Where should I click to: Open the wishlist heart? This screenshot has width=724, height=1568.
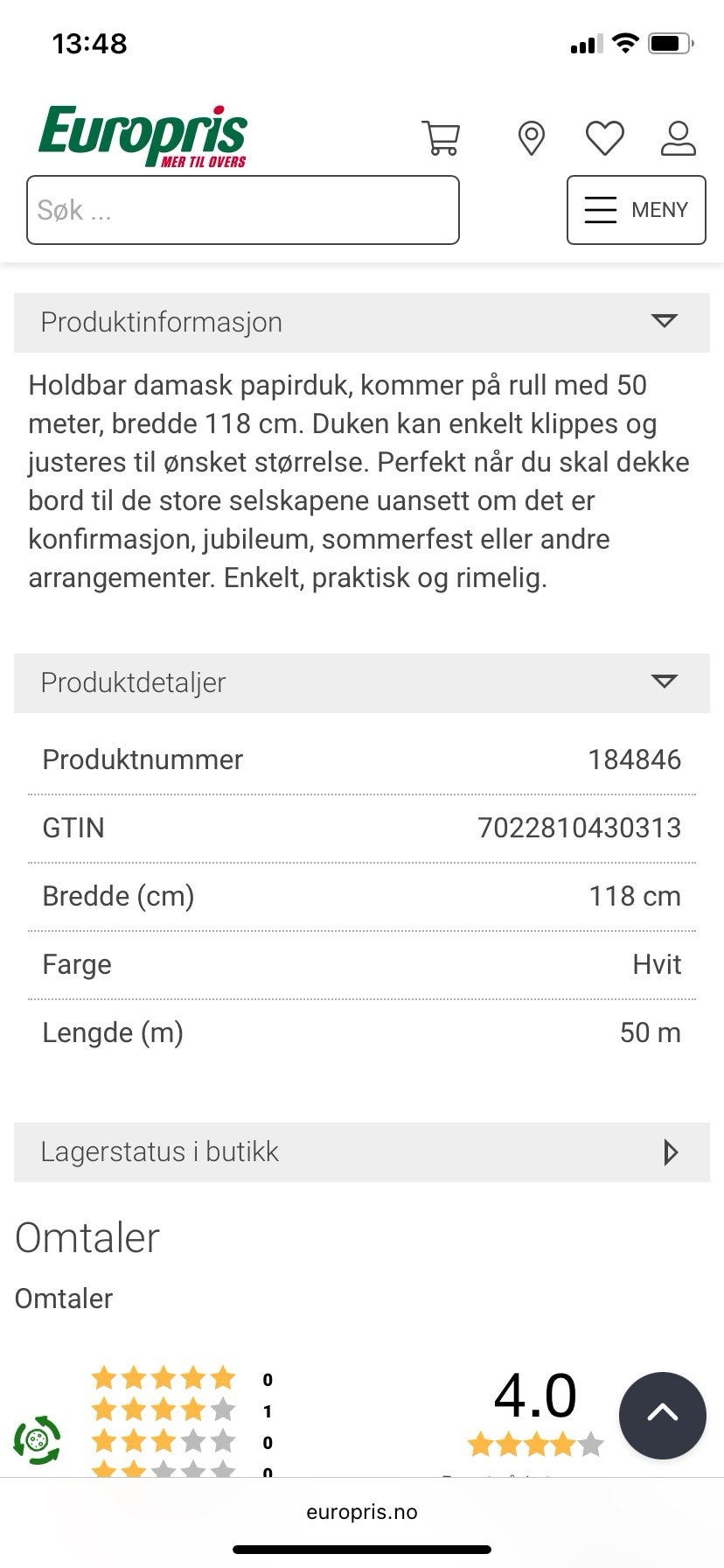[604, 138]
